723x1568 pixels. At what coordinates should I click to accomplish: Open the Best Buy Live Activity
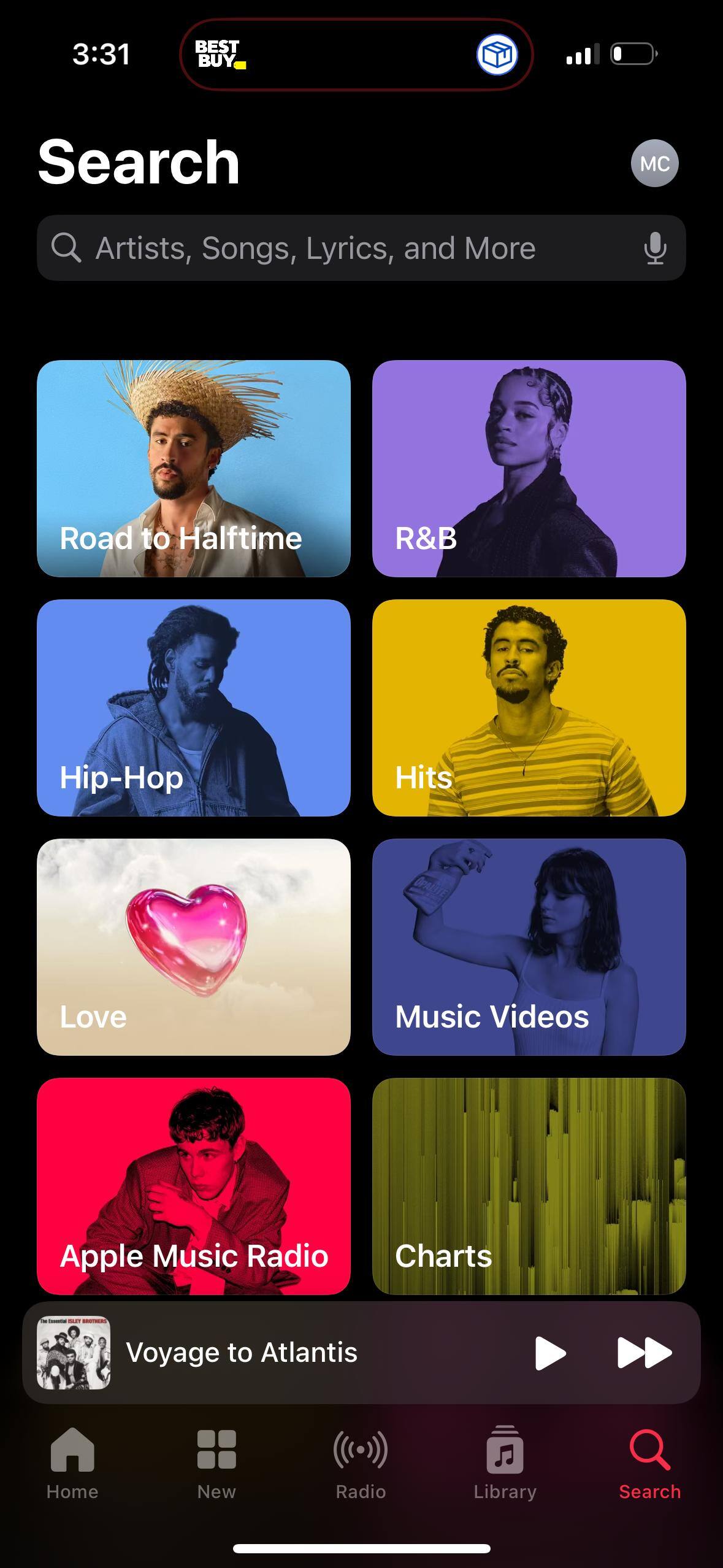(x=356, y=55)
